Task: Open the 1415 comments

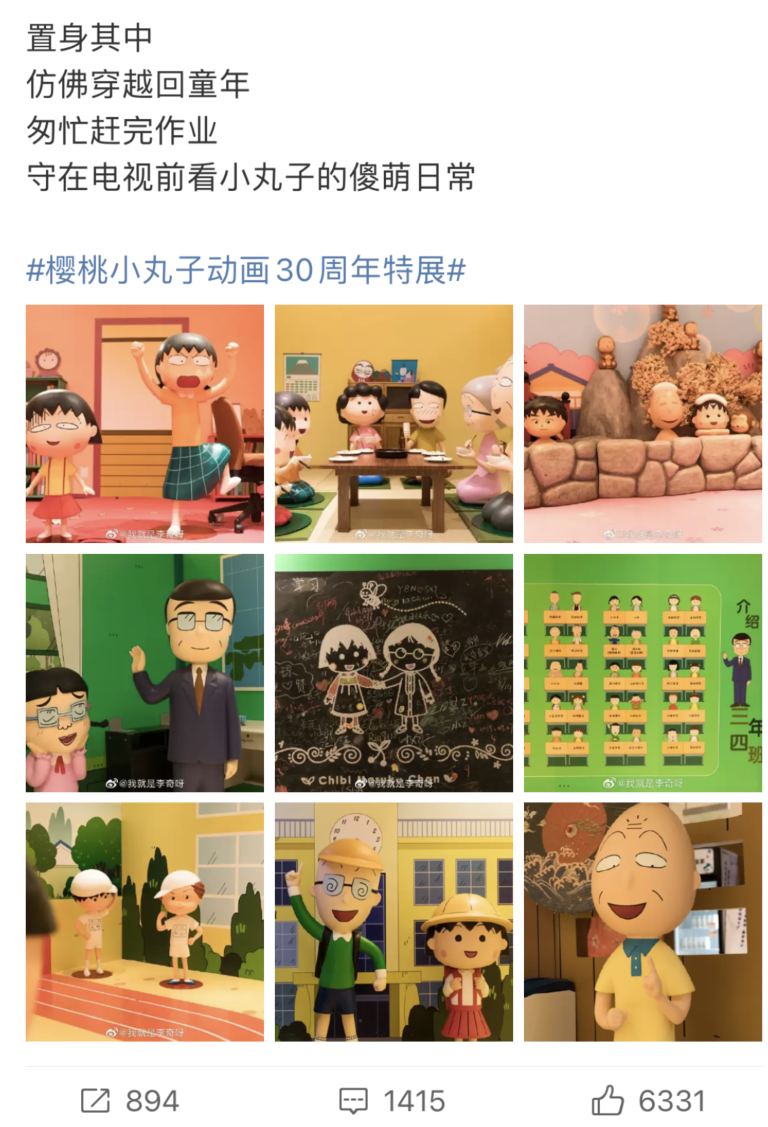Action: (392, 1101)
